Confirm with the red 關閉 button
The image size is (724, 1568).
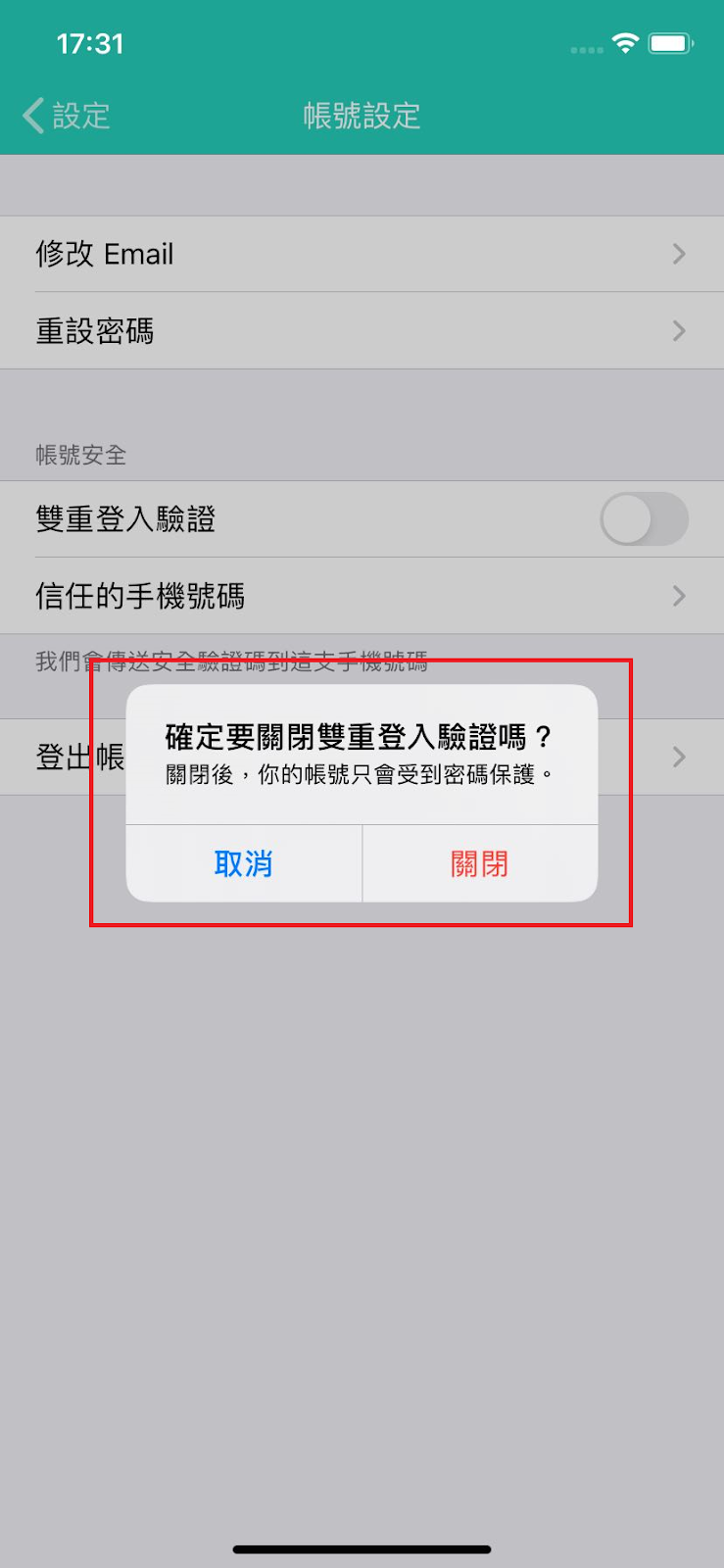(479, 863)
